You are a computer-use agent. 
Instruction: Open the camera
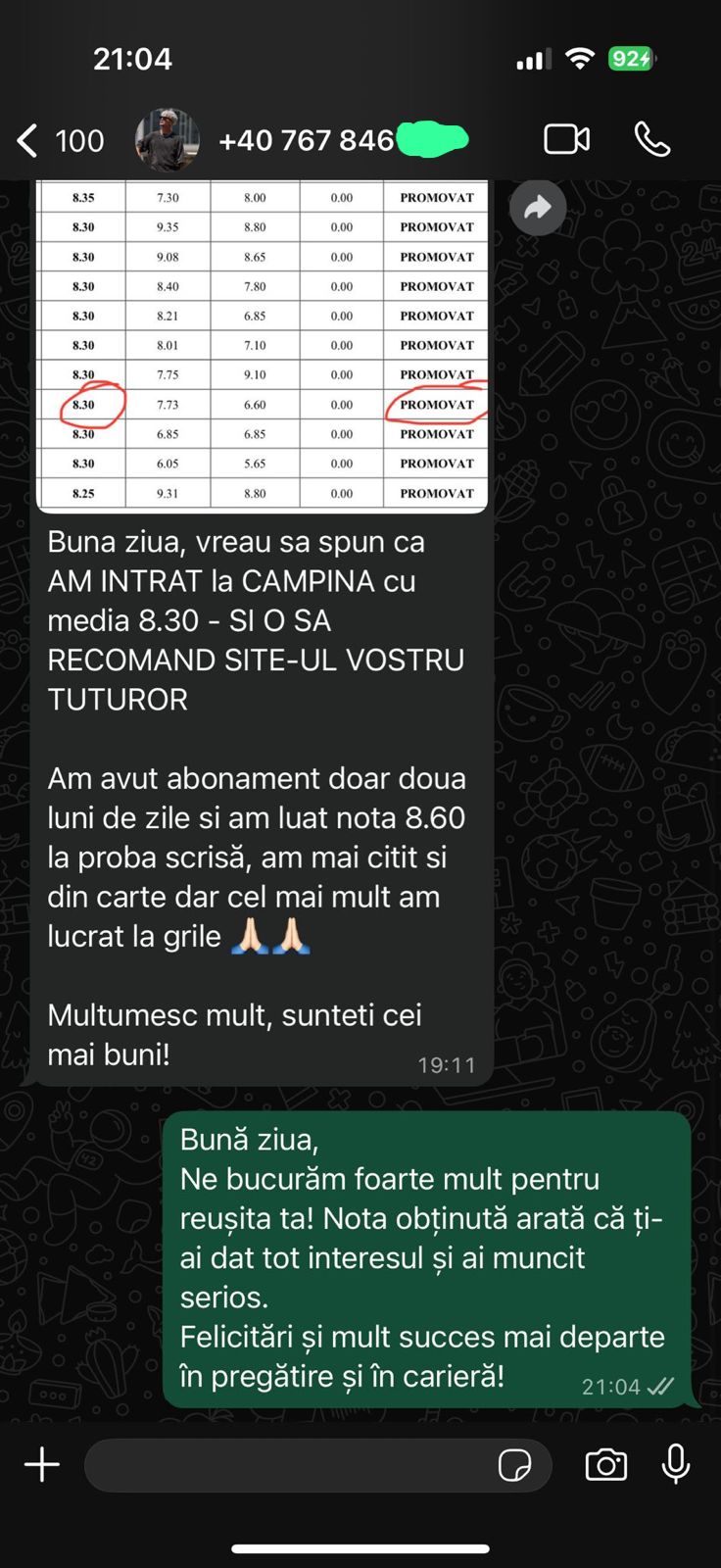tap(606, 1465)
